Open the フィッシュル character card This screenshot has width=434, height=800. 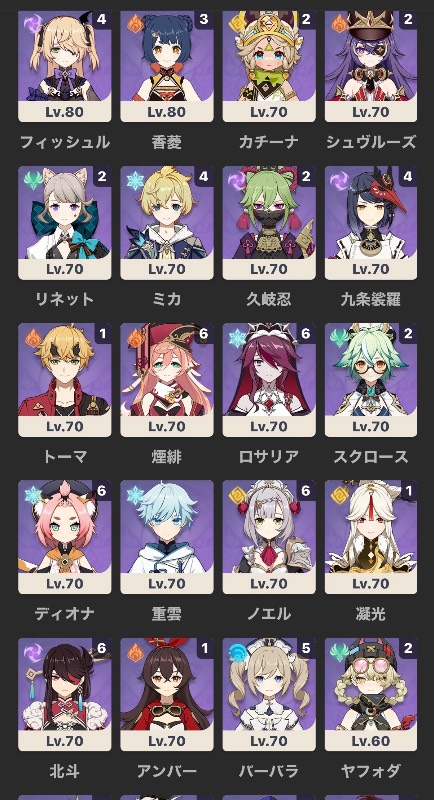65,66
